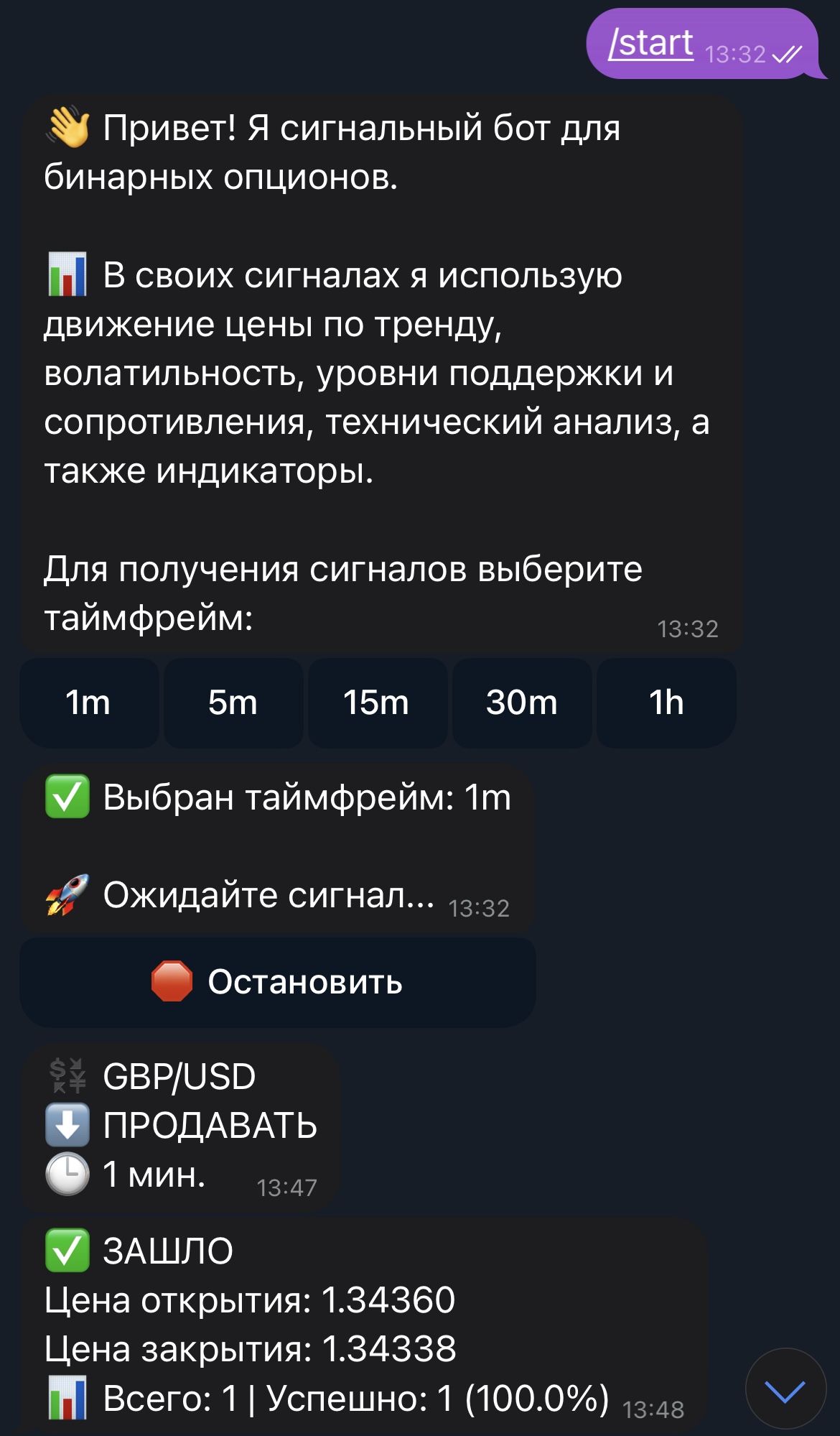Choose the 5m timeframe
Viewport: 840px width, 1436px height.
[233, 703]
